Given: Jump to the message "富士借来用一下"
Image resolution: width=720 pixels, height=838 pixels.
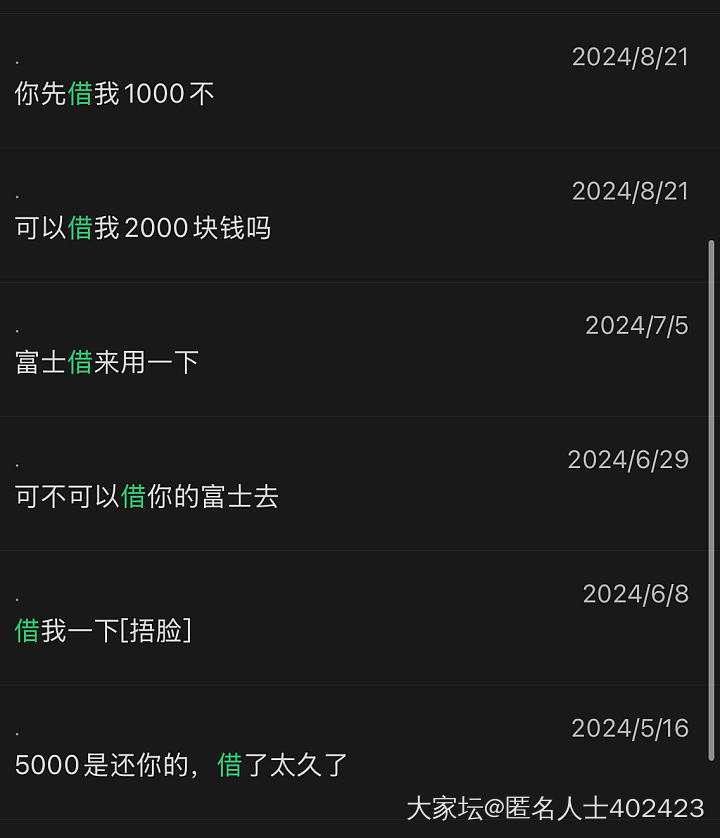Looking at the screenshot, I should pyautogui.click(x=107, y=362).
